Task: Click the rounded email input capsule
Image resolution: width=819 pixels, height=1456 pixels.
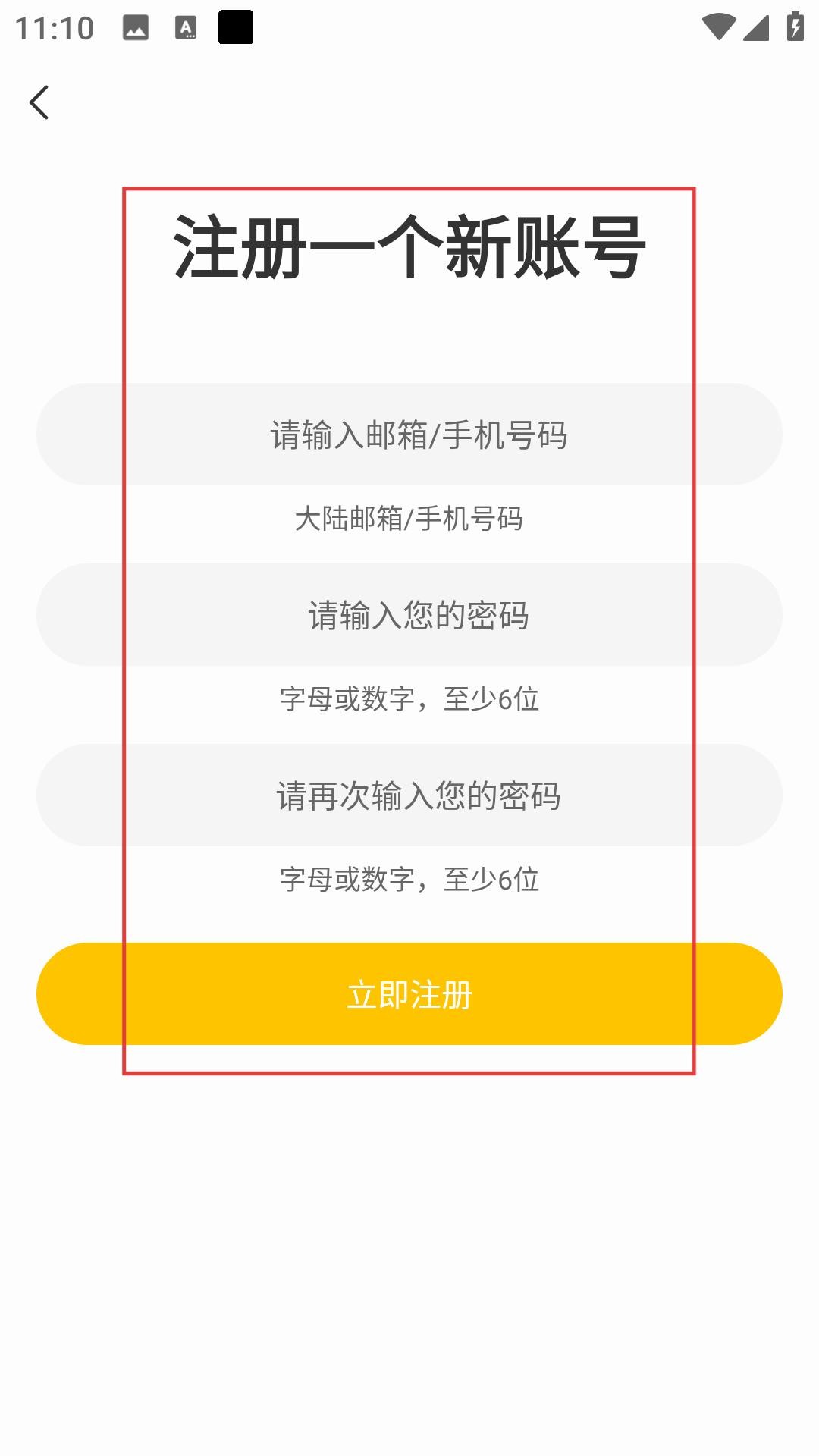Action: pyautogui.click(x=409, y=434)
